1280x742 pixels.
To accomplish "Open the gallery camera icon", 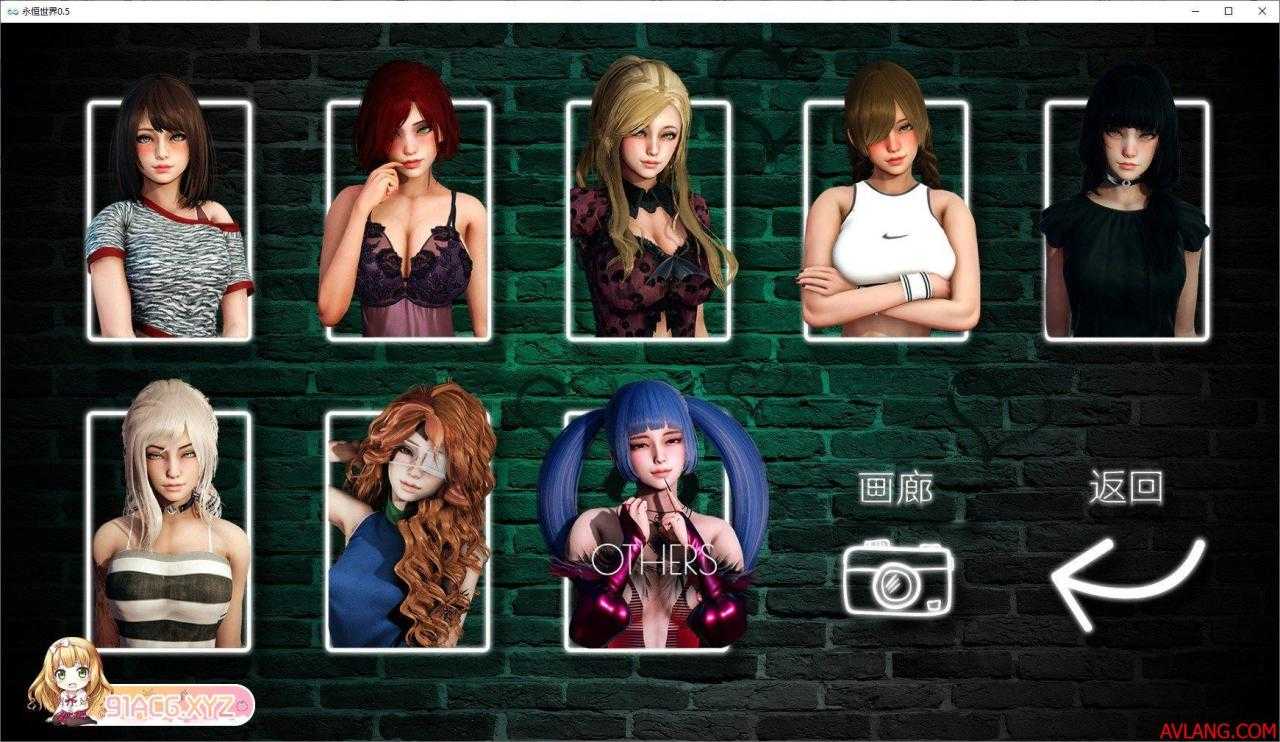I will tap(897, 576).
